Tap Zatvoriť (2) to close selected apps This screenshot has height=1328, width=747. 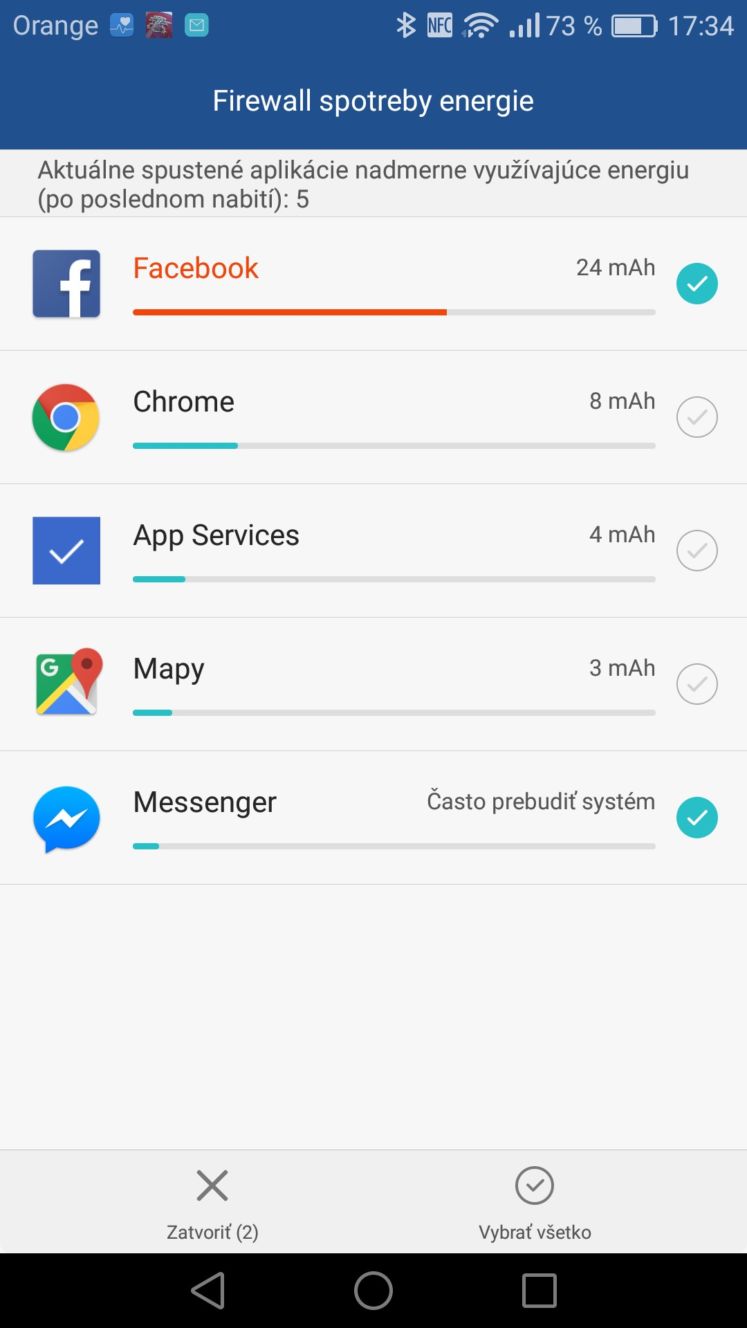[x=212, y=1203]
